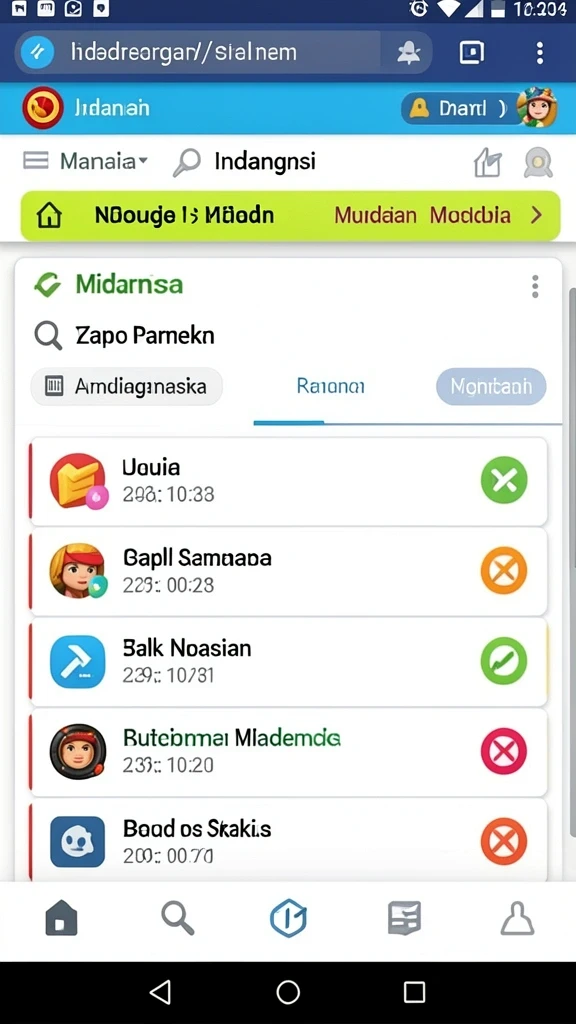Switch to the Raıonaı tab

tap(330, 386)
